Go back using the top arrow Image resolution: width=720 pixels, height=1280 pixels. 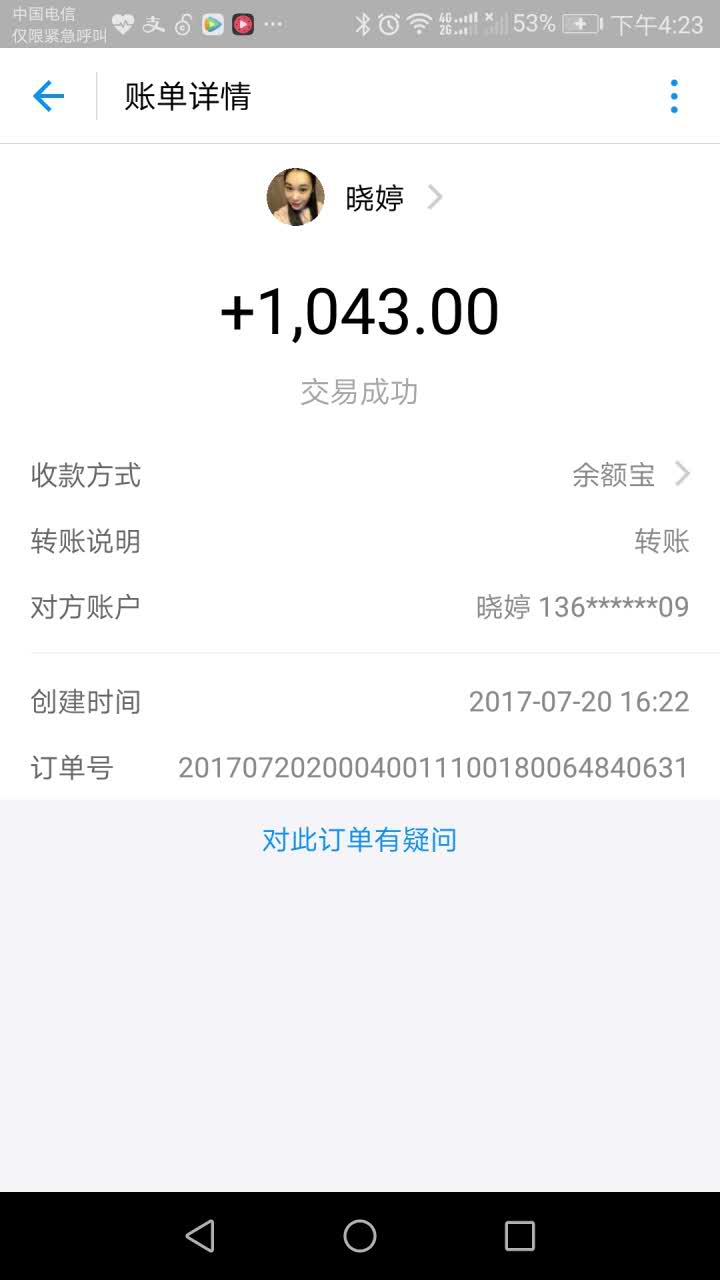(48, 96)
